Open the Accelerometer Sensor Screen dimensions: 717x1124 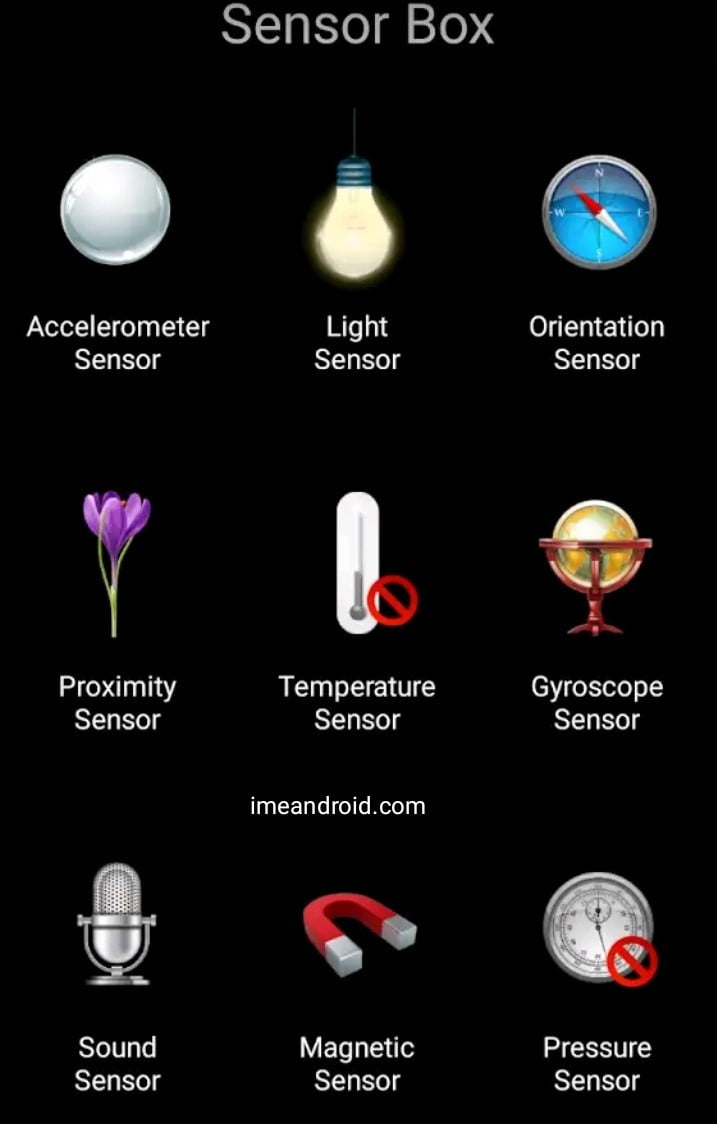point(116,210)
